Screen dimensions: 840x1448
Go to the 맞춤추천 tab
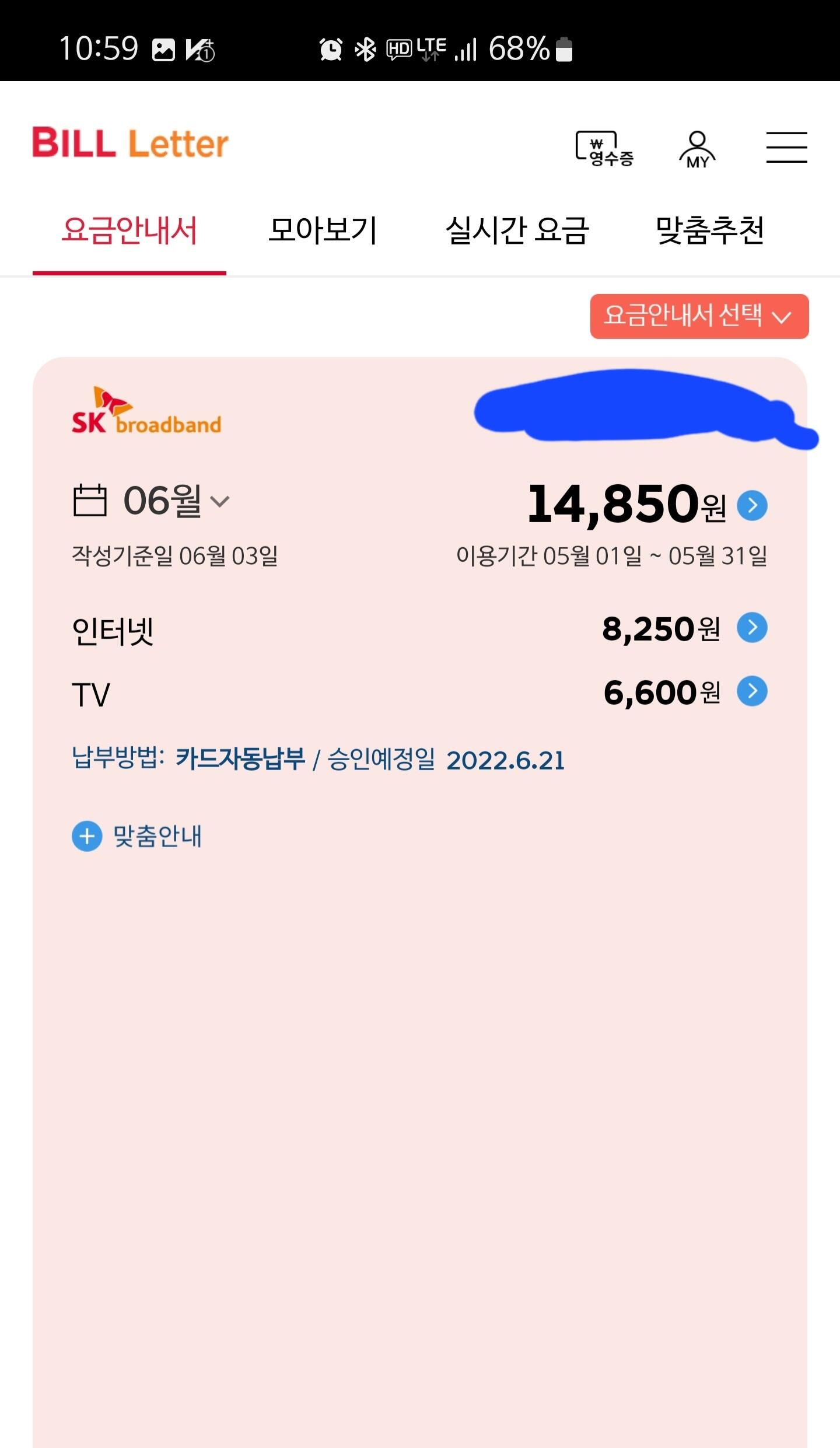[710, 230]
